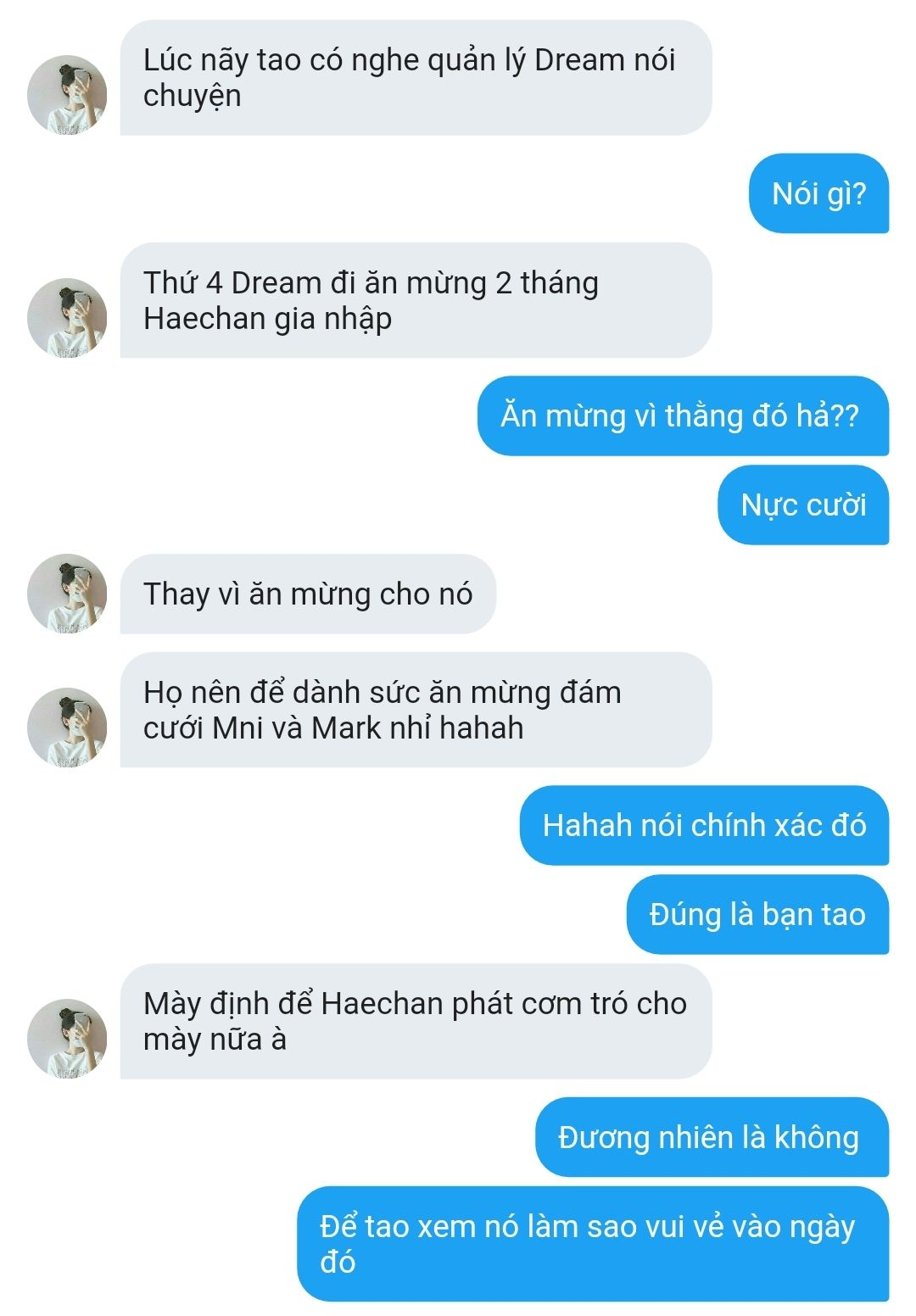Tap the avatar next to 'Thứ 4 Dream đi ăn mừng'
The width and height of the screenshot is (916, 1316).
click(x=67, y=317)
